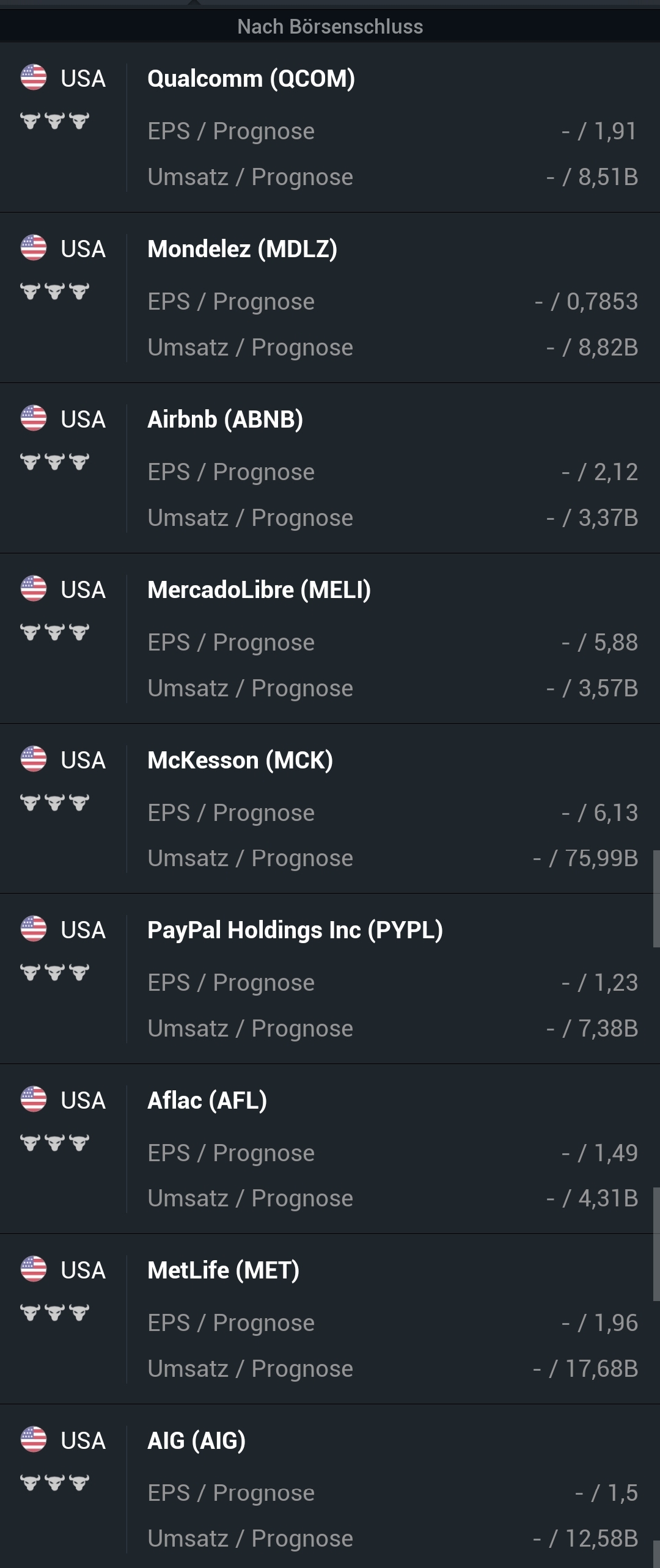The width and height of the screenshot is (660, 1568).
Task: Click the three-bull importance icons under Qualcomm
Action: (54, 121)
